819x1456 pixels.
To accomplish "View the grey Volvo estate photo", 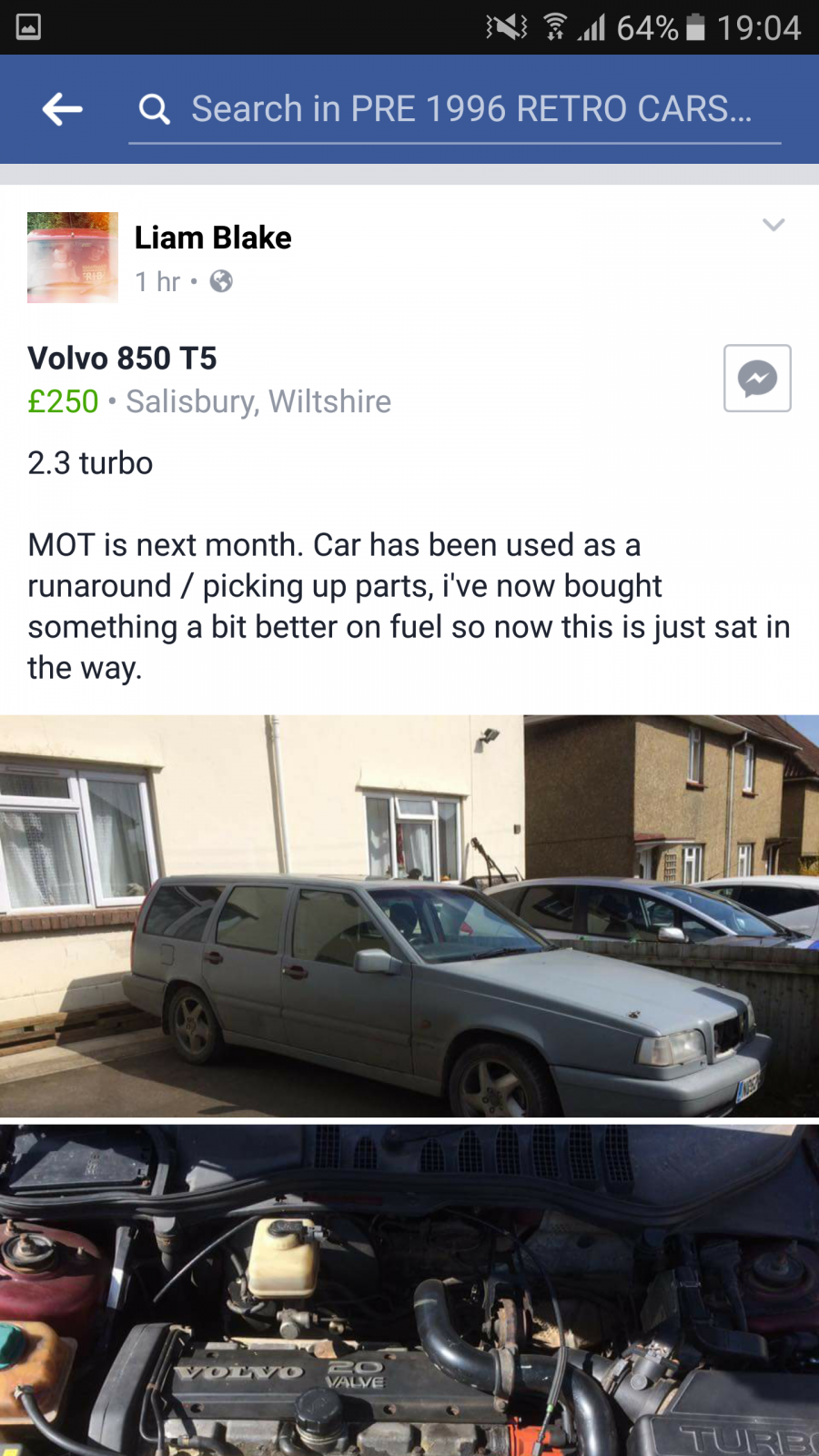I will click(409, 915).
